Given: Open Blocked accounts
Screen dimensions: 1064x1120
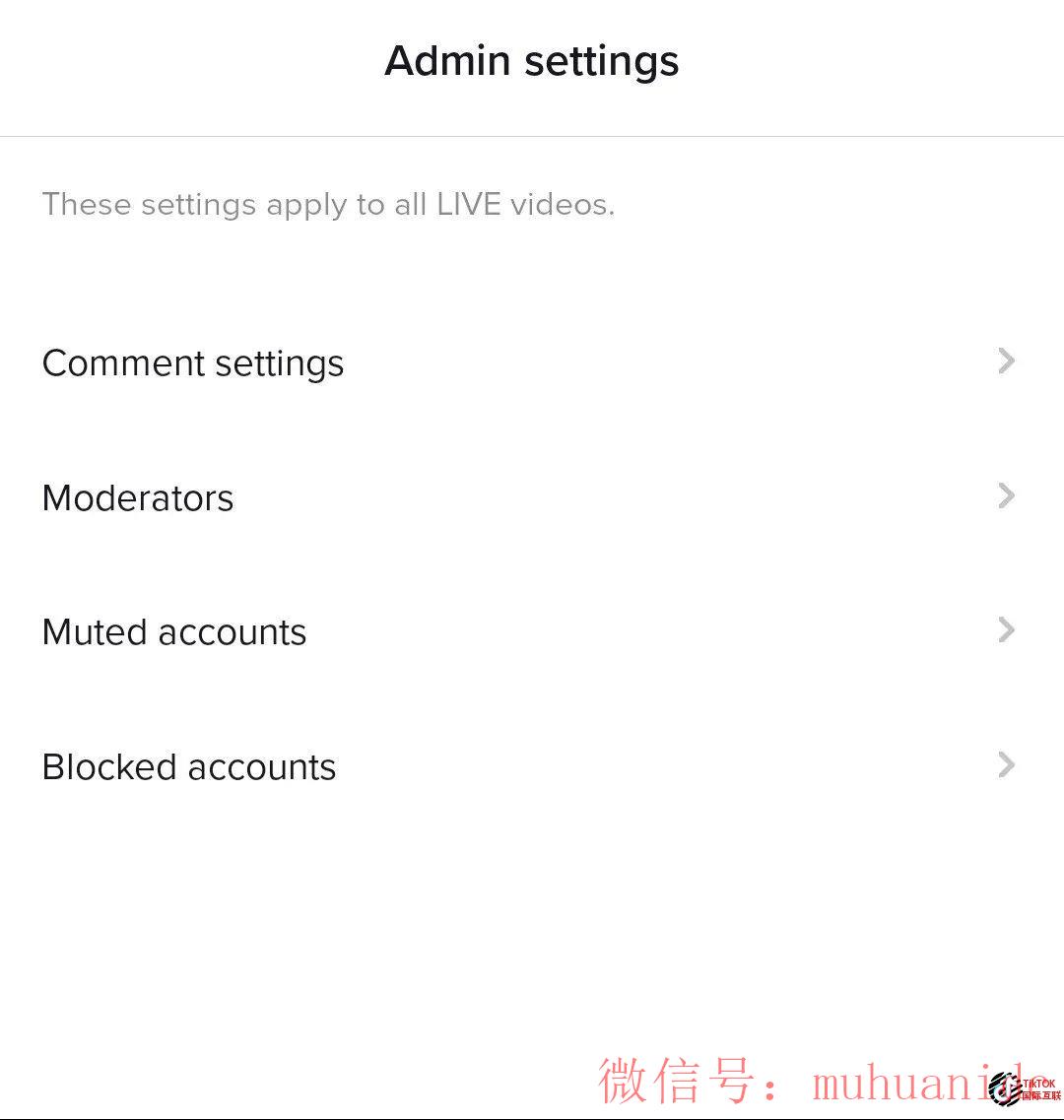Looking at the screenshot, I should click(x=189, y=767).
